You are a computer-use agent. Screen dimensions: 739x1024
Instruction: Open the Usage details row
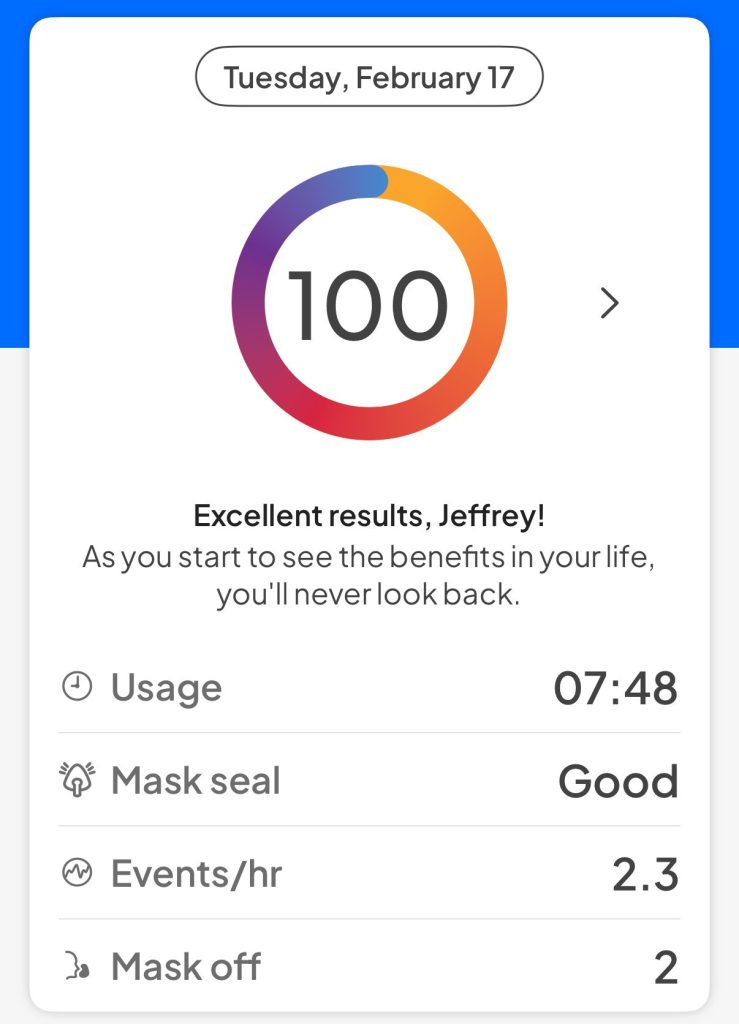point(368,688)
